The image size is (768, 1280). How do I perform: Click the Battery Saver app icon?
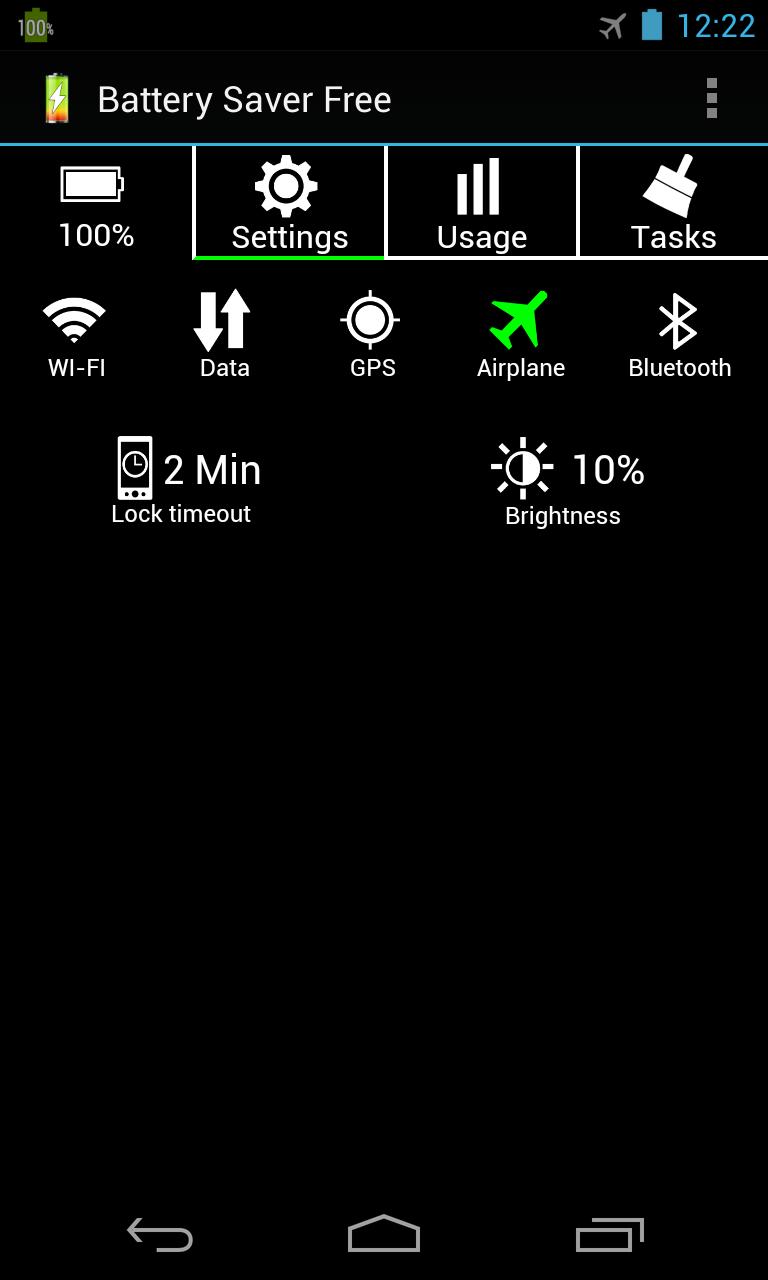point(57,97)
